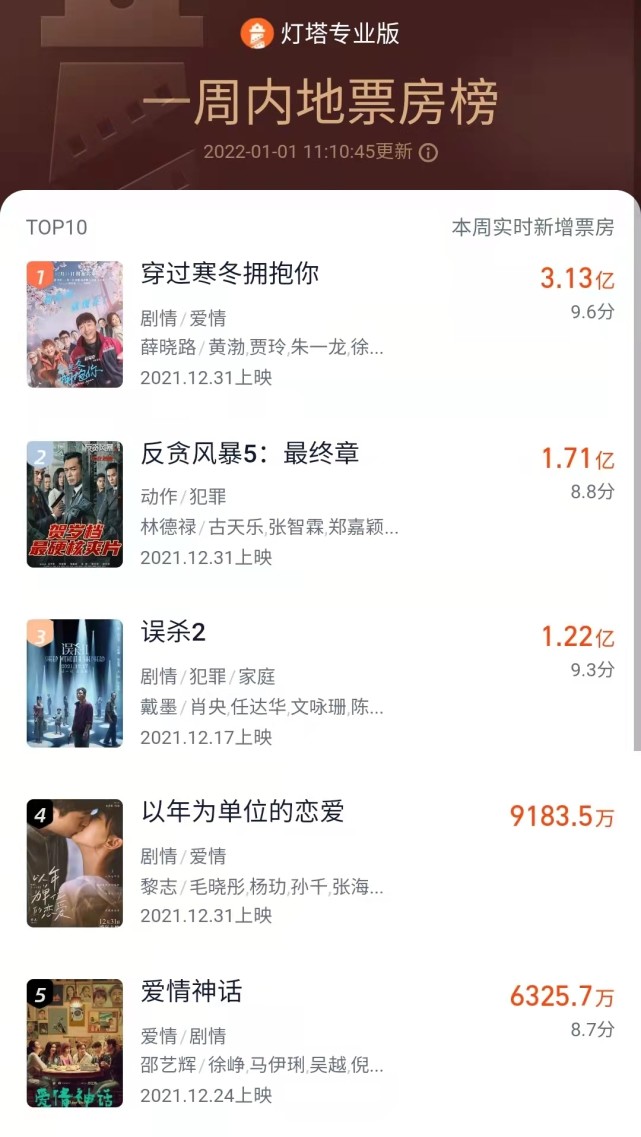Select the 误杀2 ranking entry
This screenshot has height=1137, width=641.
pyautogui.click(x=173, y=633)
